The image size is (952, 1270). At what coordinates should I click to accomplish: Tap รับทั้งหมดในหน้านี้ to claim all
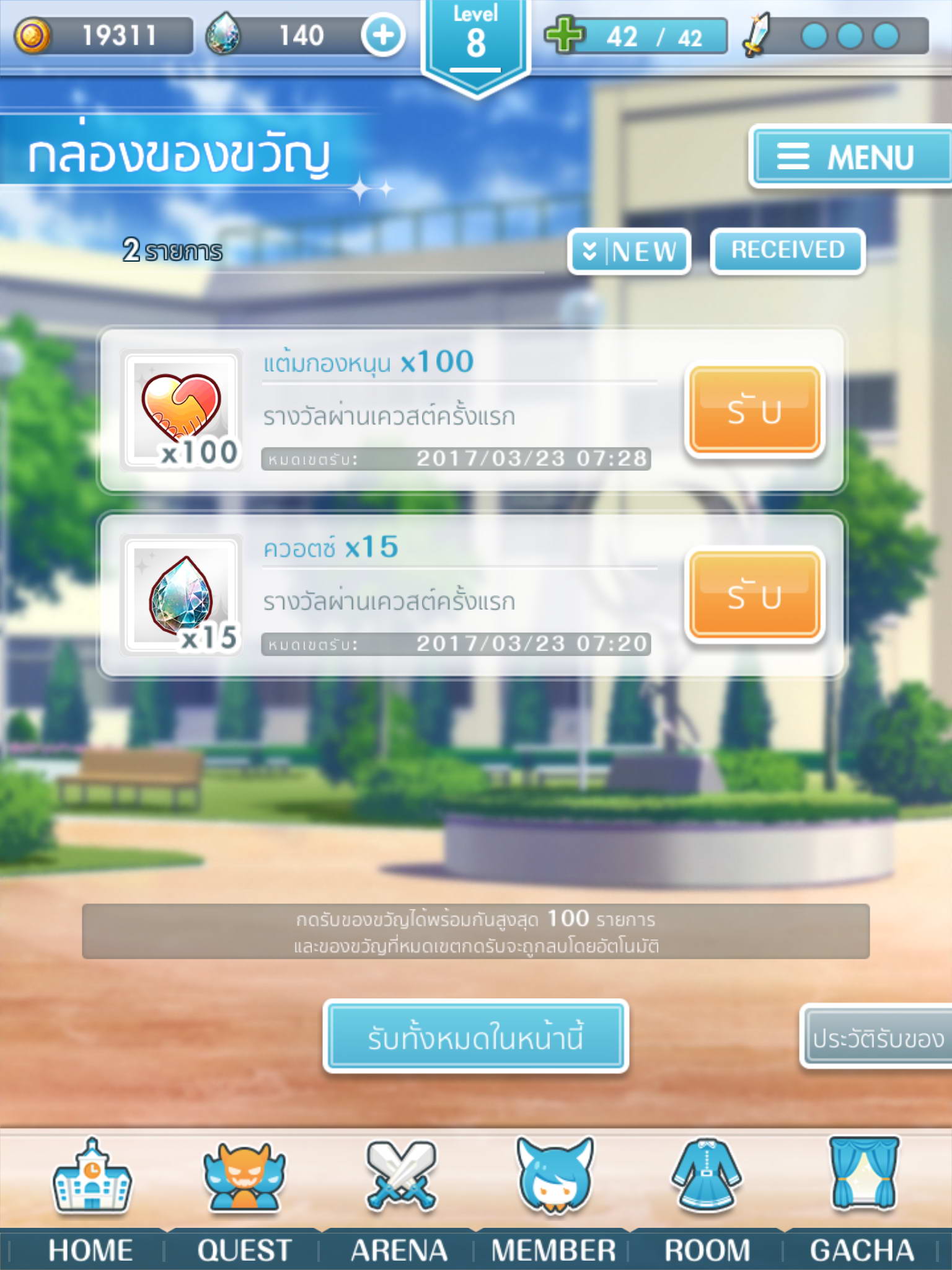click(475, 1037)
